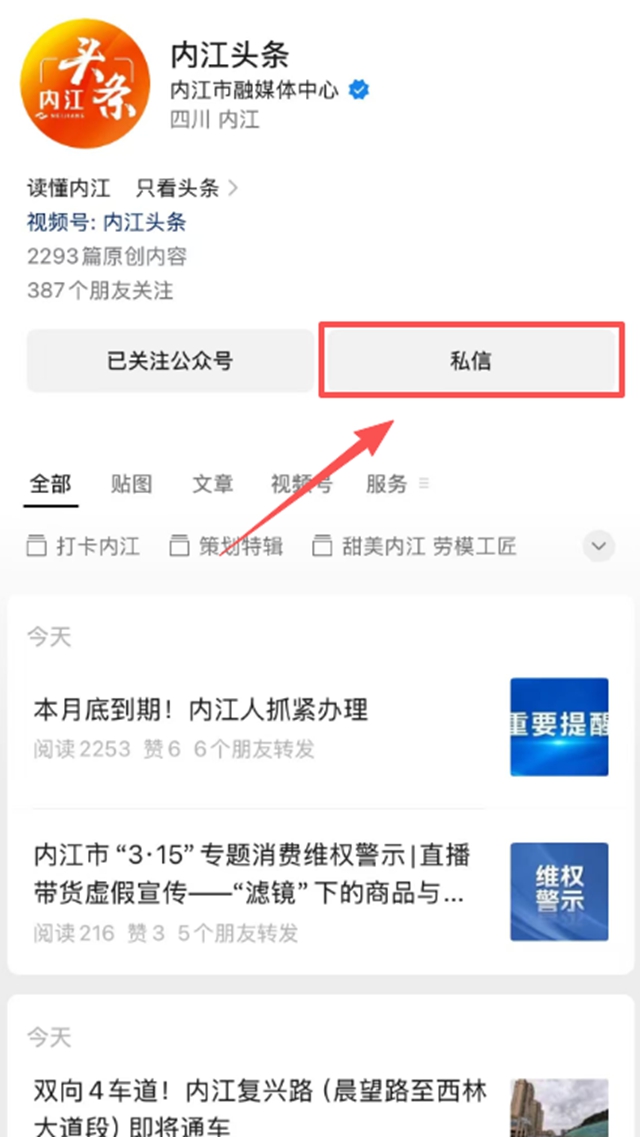Tap the 已关注公众号 button
The width and height of the screenshot is (640, 1137).
170,360
